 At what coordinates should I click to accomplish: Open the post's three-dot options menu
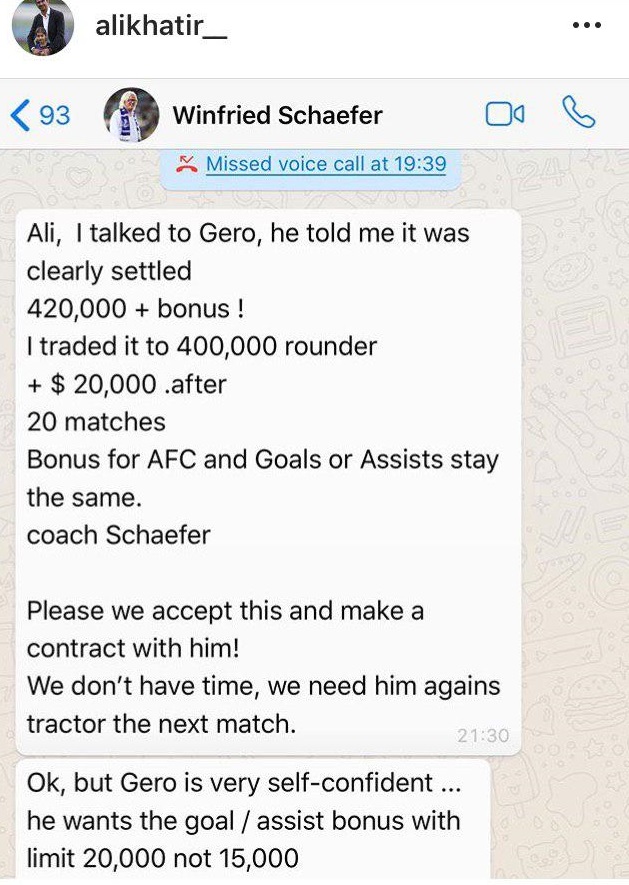click(x=586, y=26)
